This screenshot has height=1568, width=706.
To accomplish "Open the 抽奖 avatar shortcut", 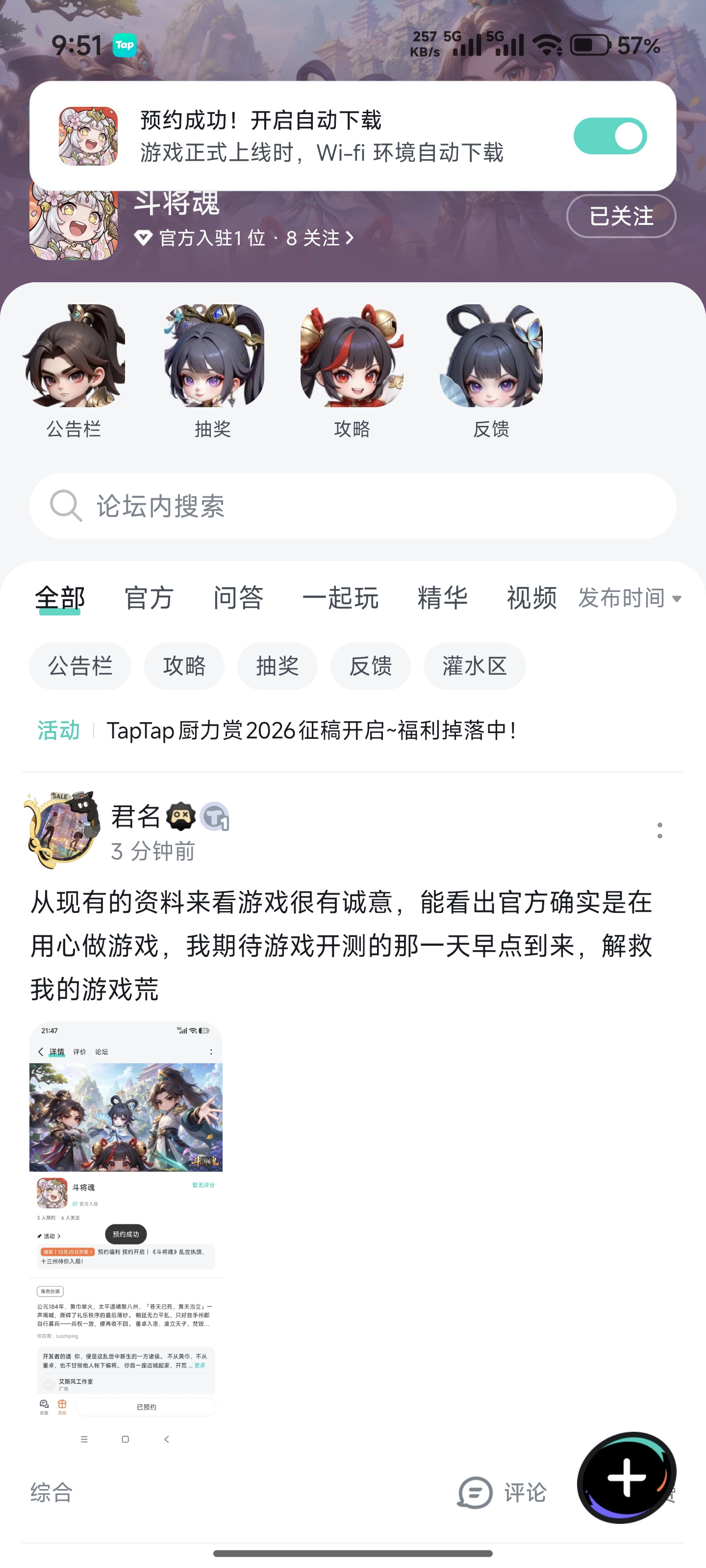I will click(x=213, y=371).
